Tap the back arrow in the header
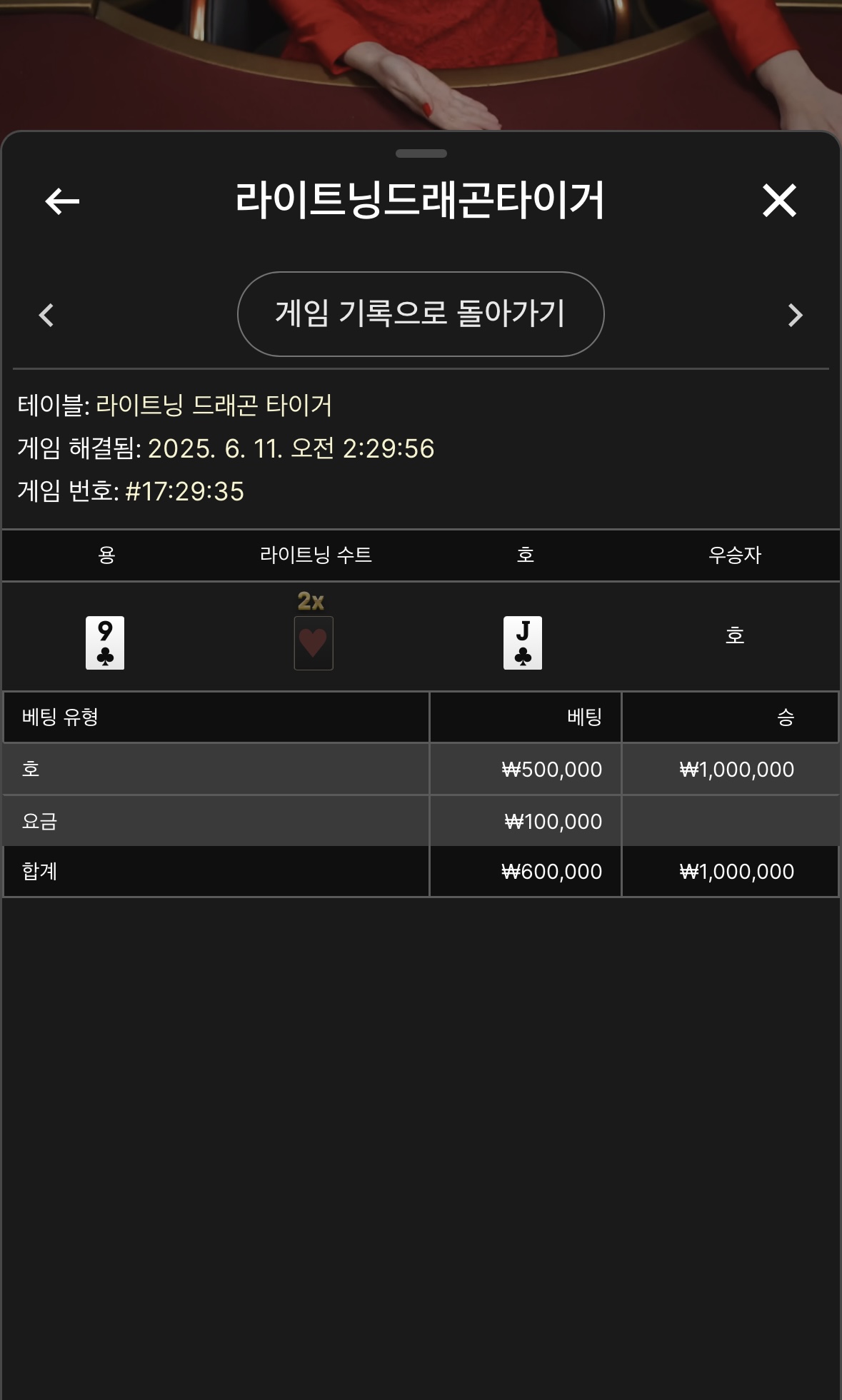842x1400 pixels. pyautogui.click(x=62, y=201)
